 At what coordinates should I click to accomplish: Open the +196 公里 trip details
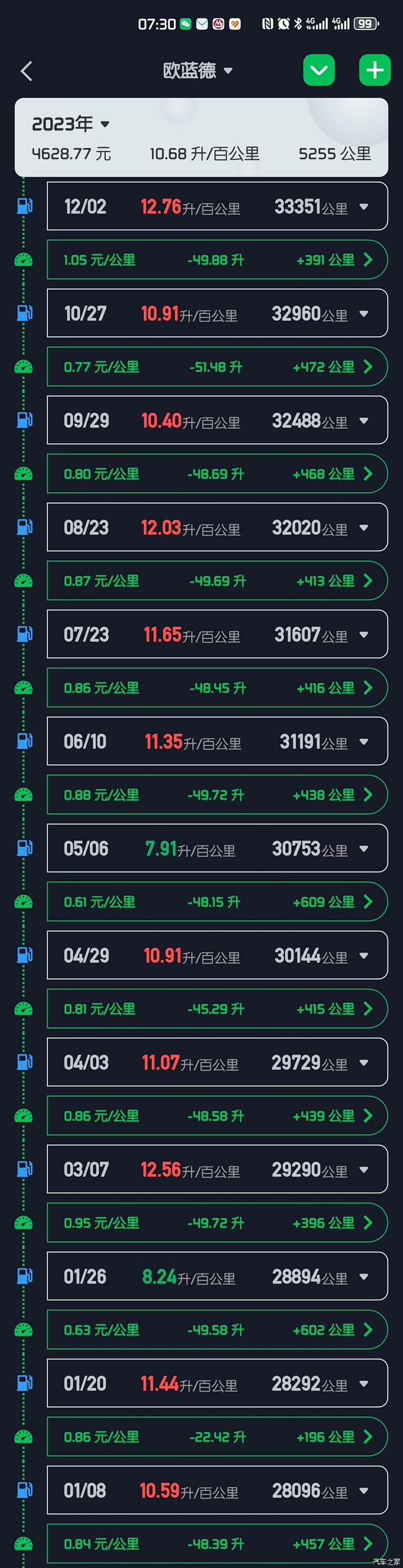tap(367, 1437)
